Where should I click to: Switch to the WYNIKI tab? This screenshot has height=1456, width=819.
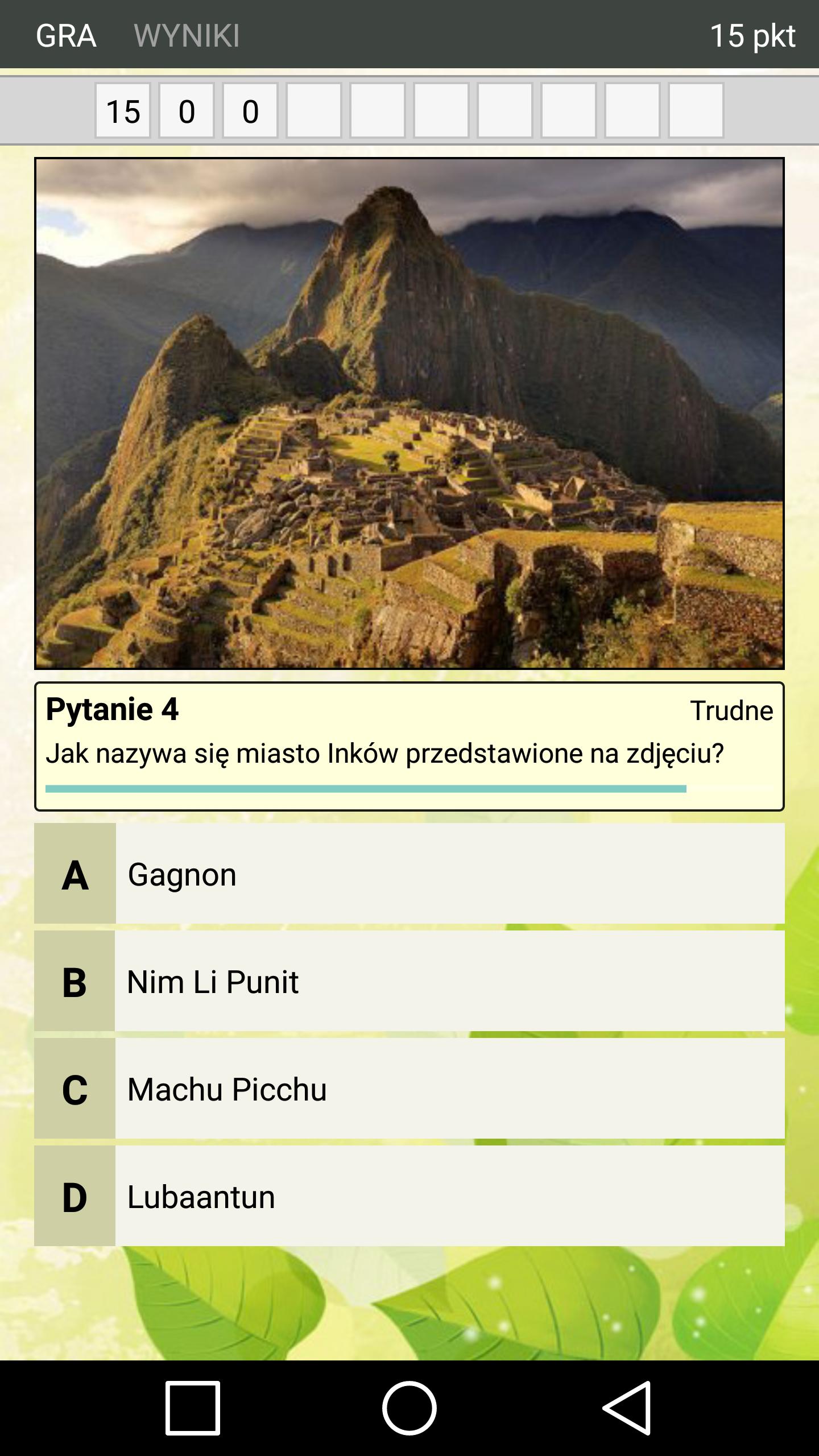coord(187,35)
